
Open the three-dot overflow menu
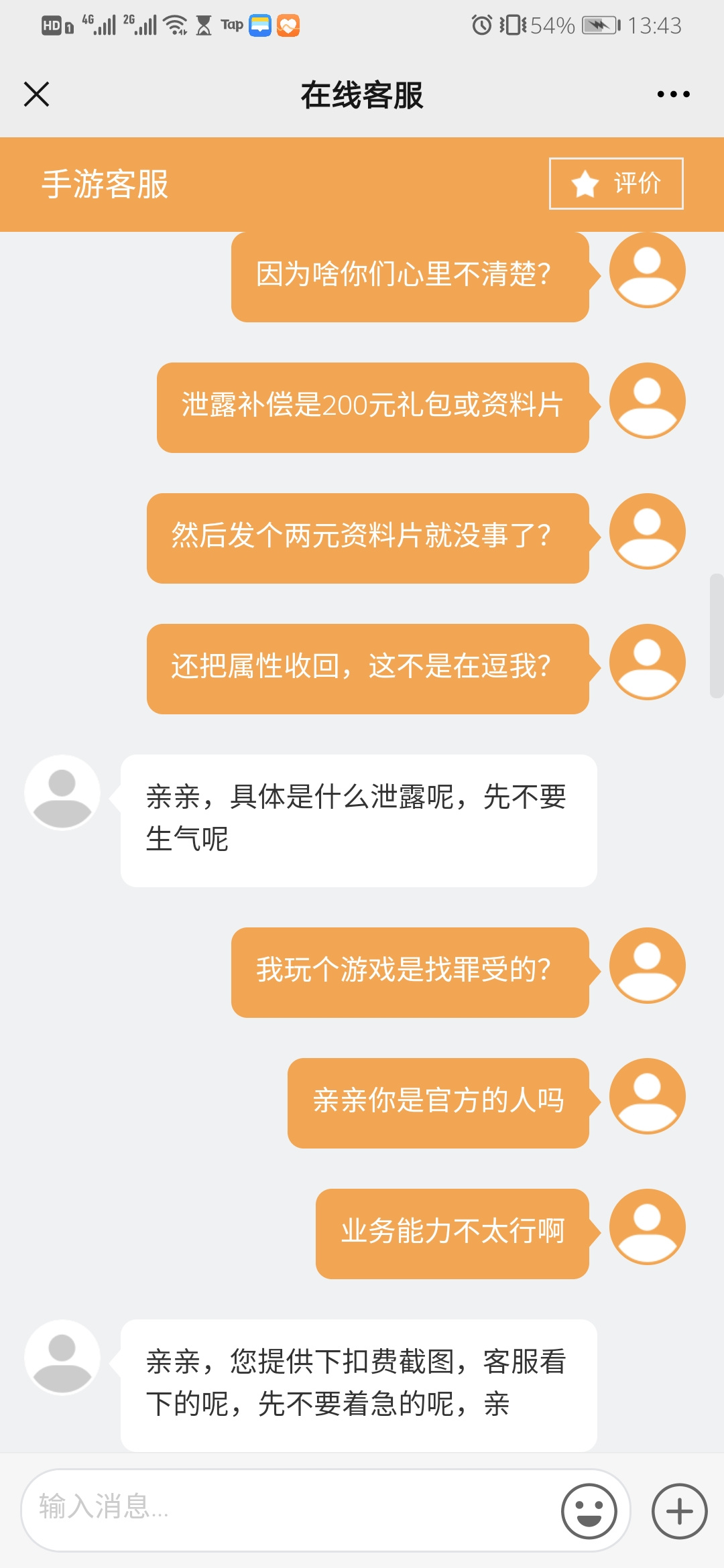[x=673, y=94]
